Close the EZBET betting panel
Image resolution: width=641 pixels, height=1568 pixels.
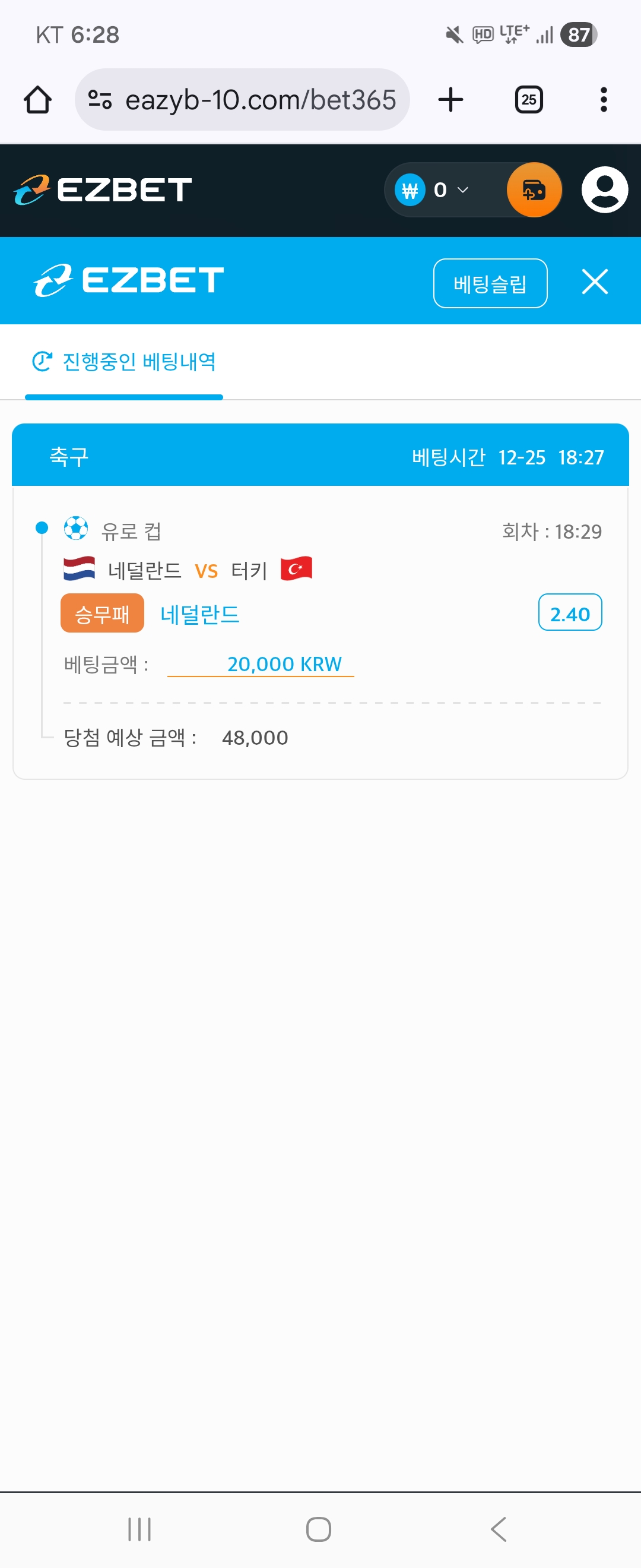point(594,282)
